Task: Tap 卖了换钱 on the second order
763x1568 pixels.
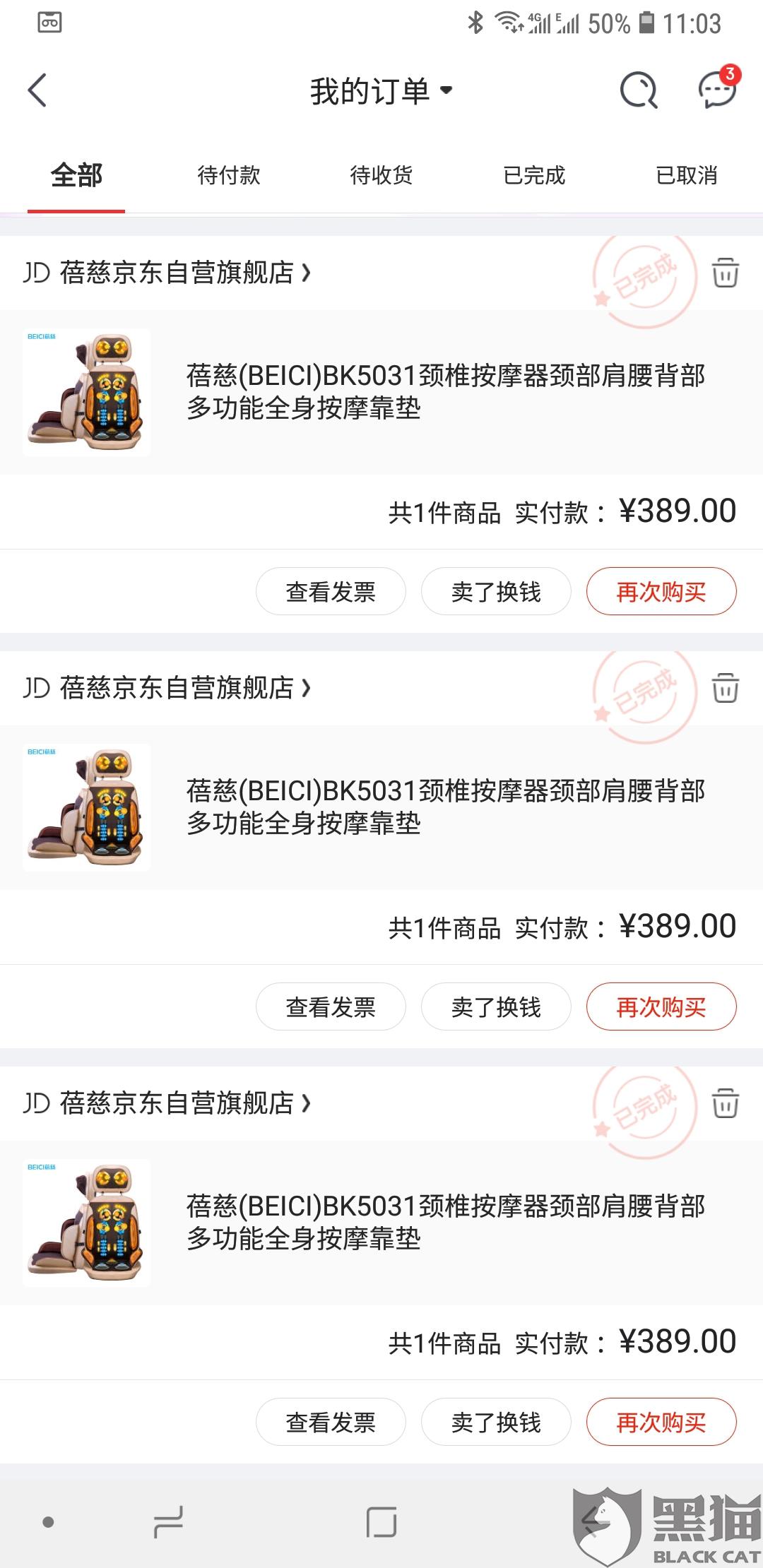Action: [x=496, y=1006]
